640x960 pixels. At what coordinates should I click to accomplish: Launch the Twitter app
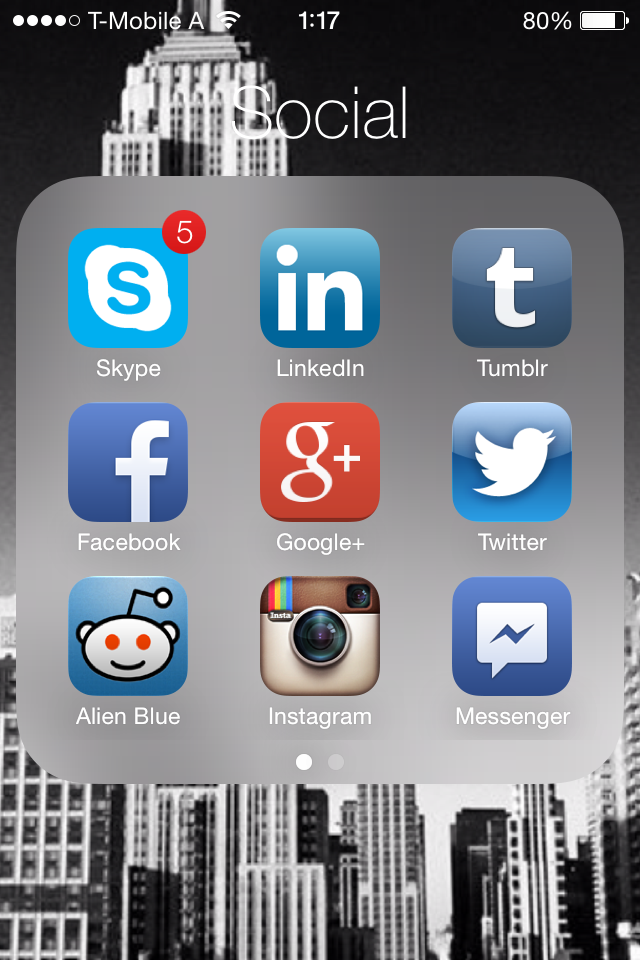pyautogui.click(x=512, y=462)
